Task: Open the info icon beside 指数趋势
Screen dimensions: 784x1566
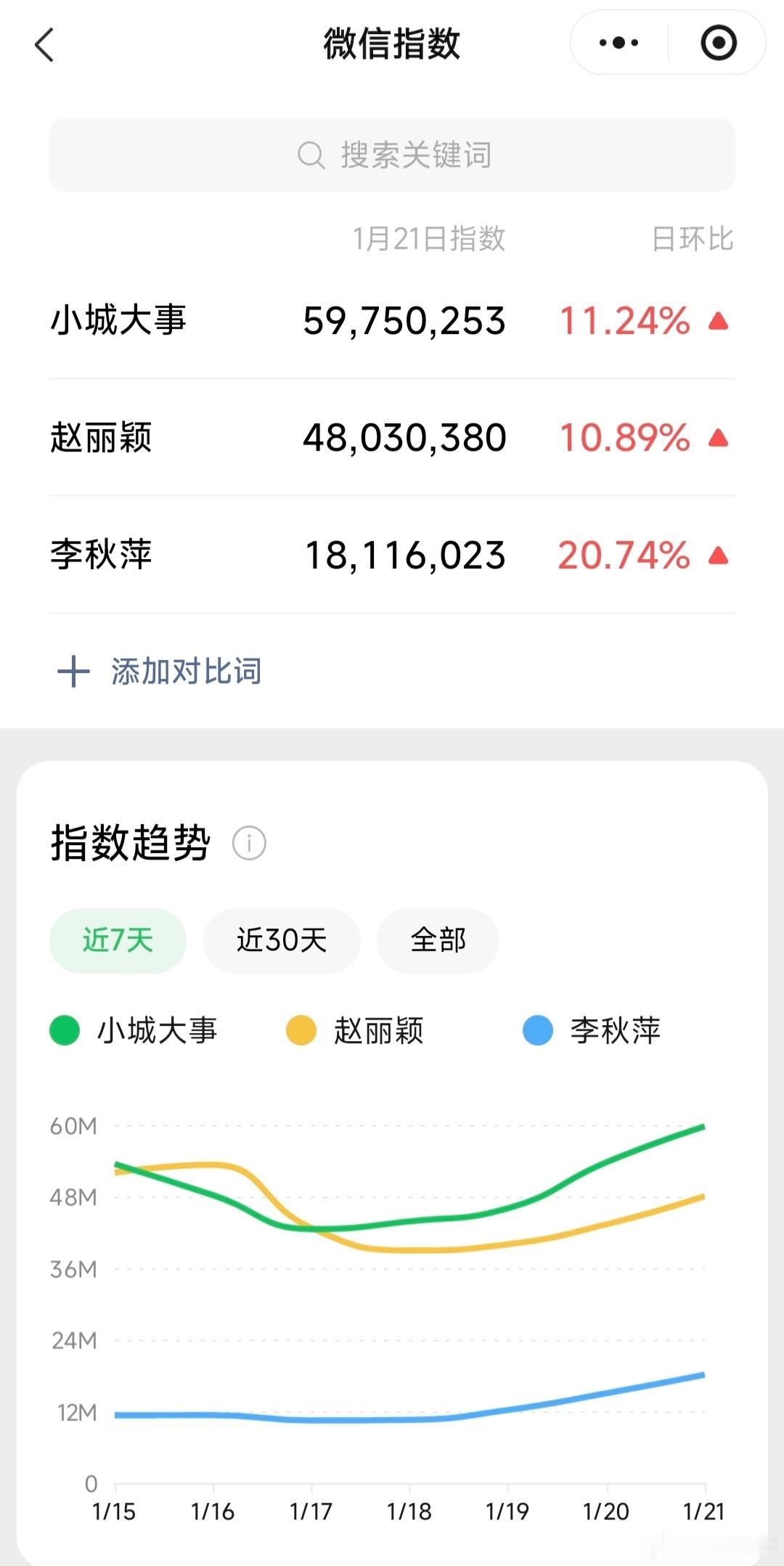Action: point(248,842)
